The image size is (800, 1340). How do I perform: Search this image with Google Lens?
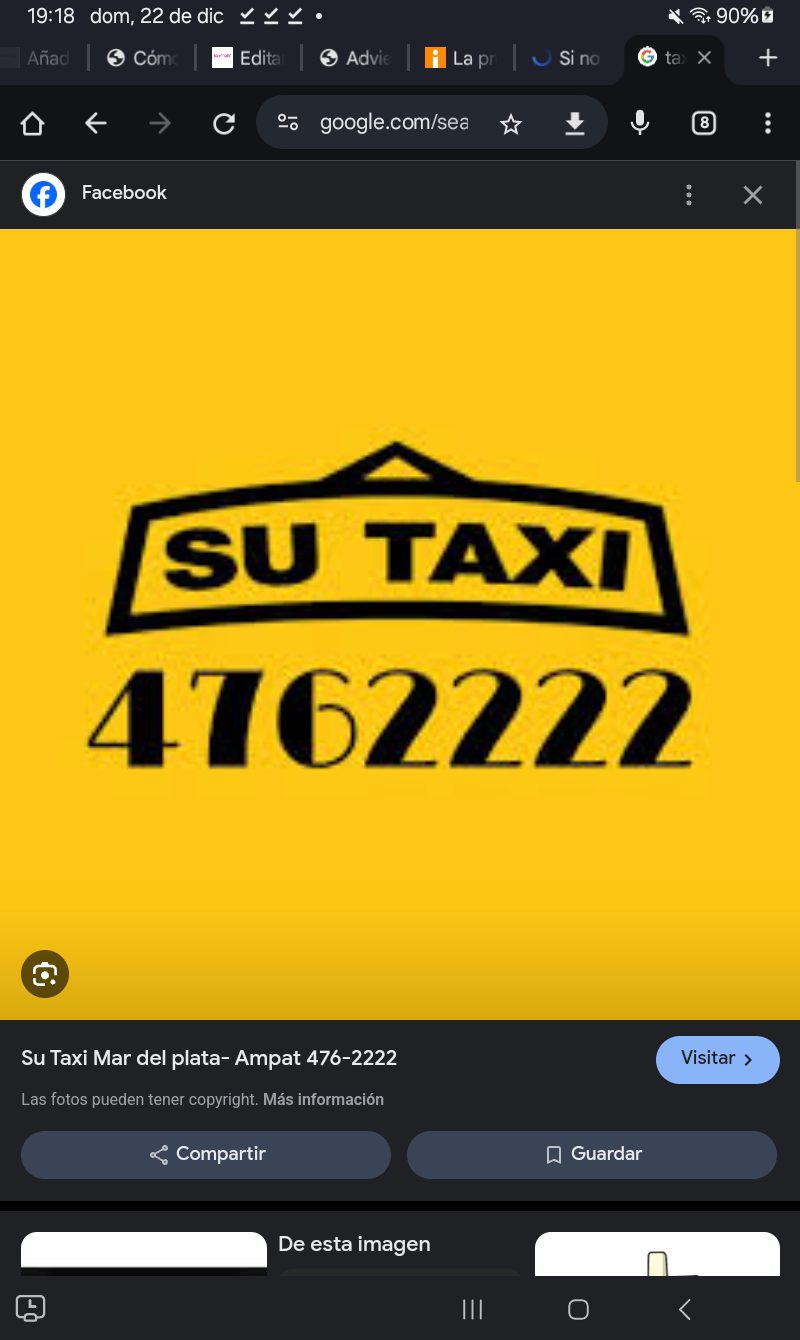point(45,974)
